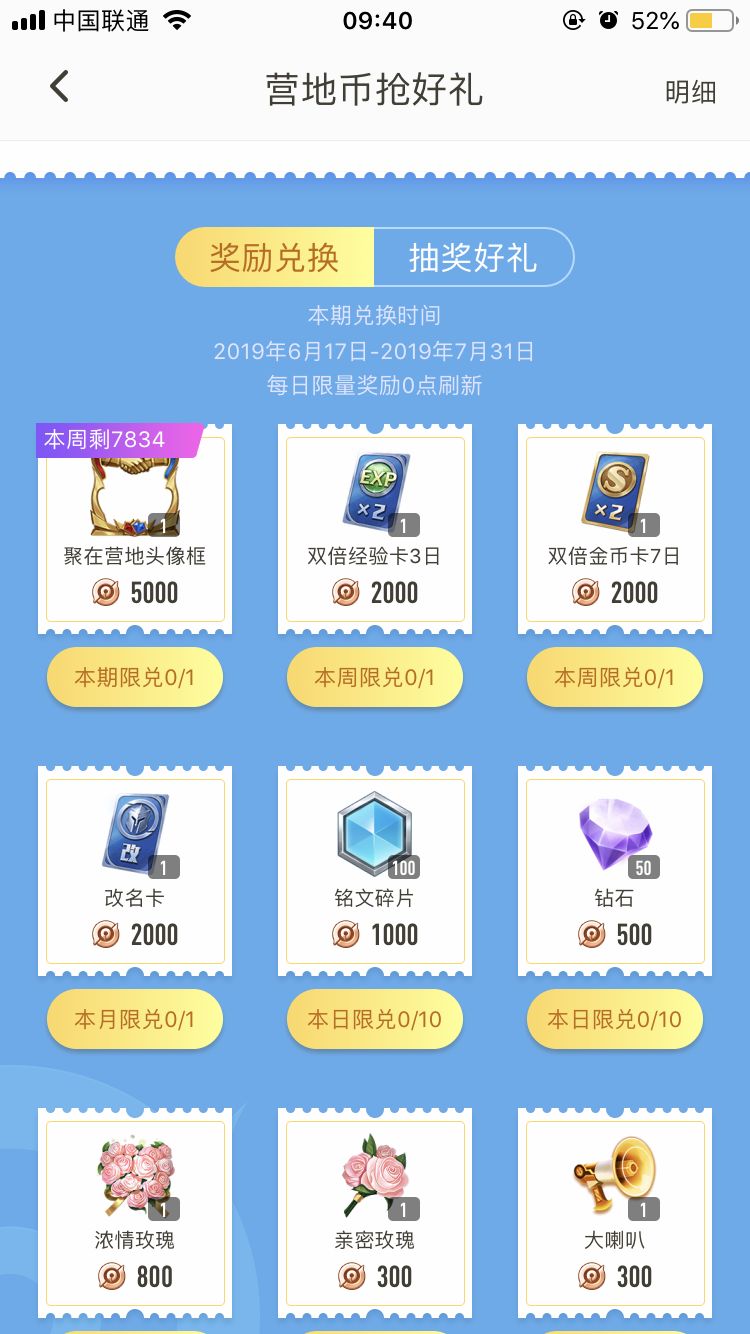Open the 铭文碎片 reward card
Image resolution: width=750 pixels, height=1334 pixels.
point(375,871)
